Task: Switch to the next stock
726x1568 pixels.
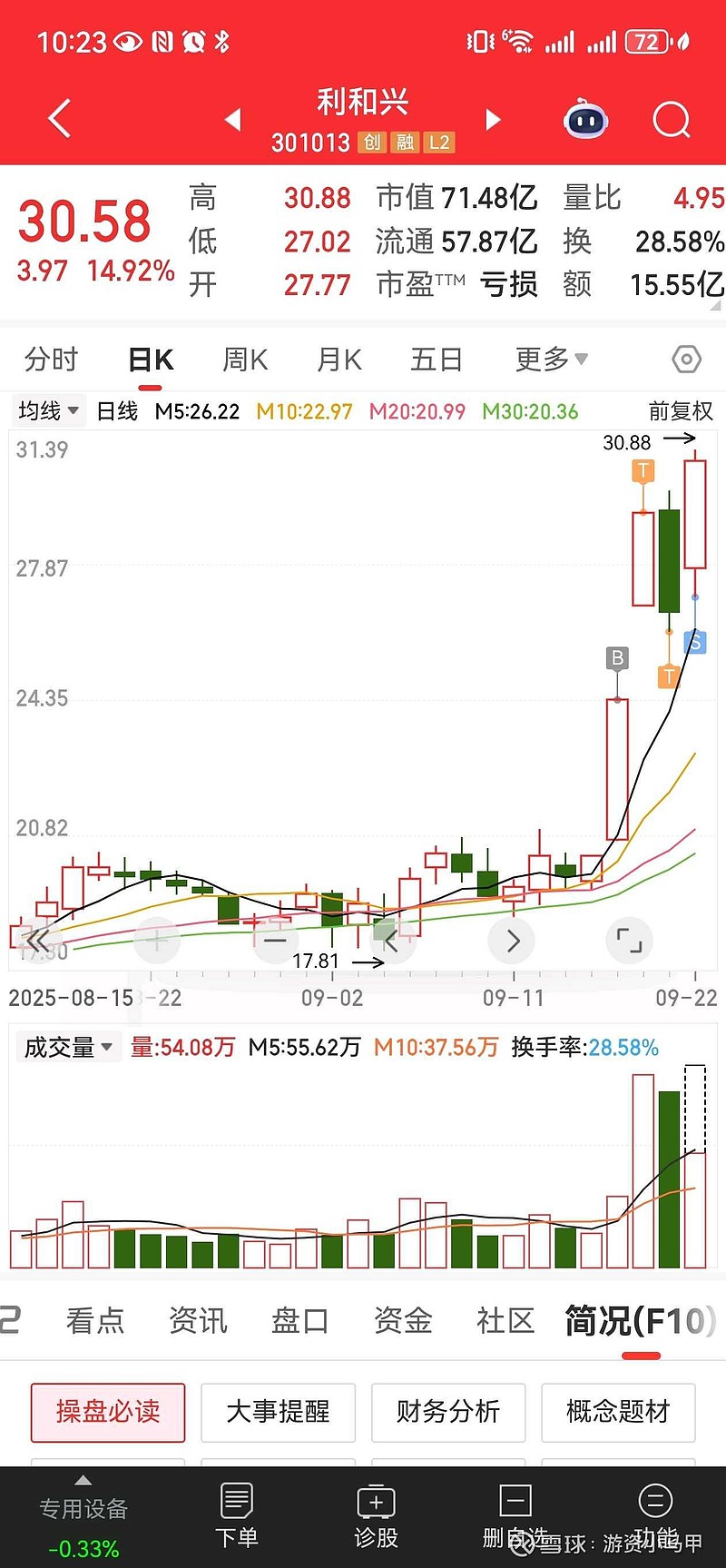Action: [x=493, y=119]
